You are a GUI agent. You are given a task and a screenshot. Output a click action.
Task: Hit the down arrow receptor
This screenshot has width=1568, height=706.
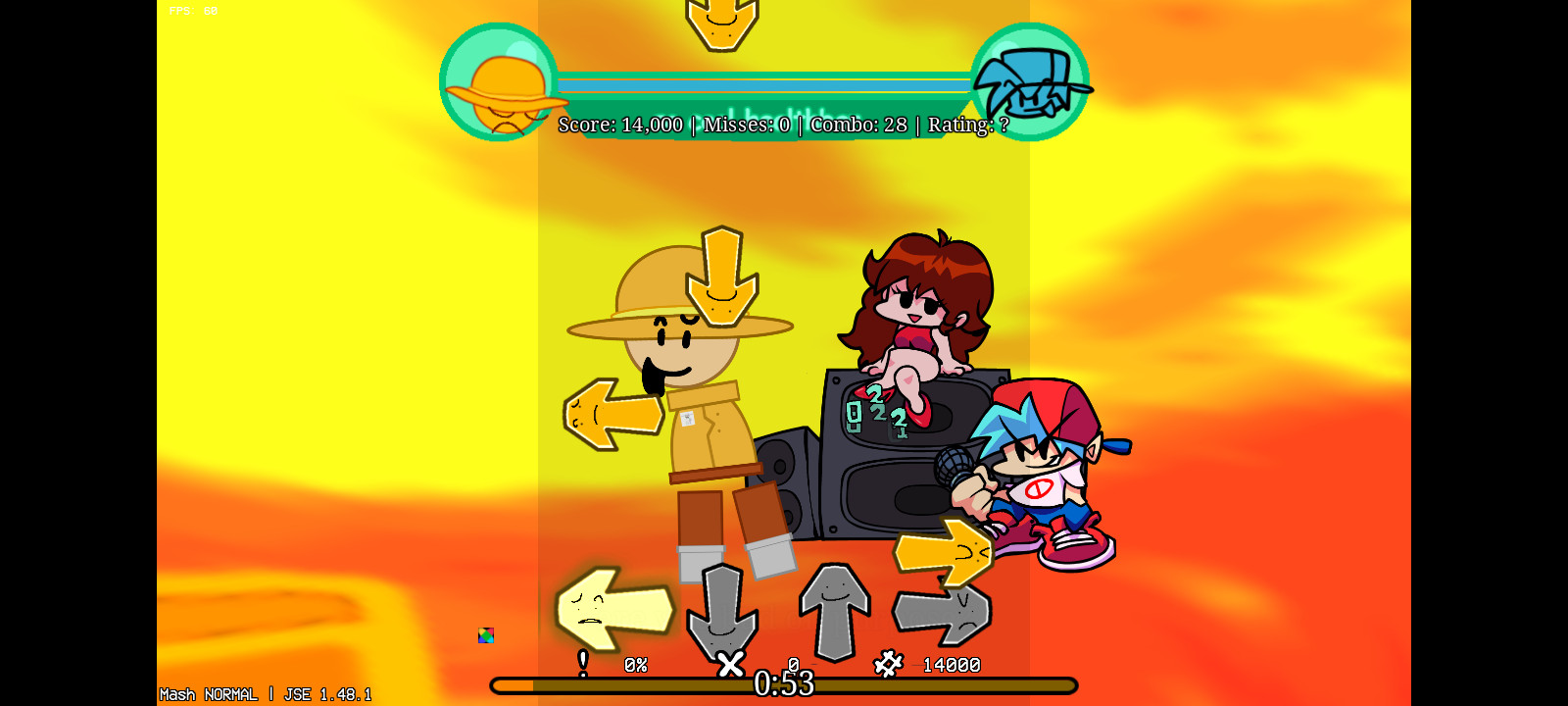tap(723, 610)
